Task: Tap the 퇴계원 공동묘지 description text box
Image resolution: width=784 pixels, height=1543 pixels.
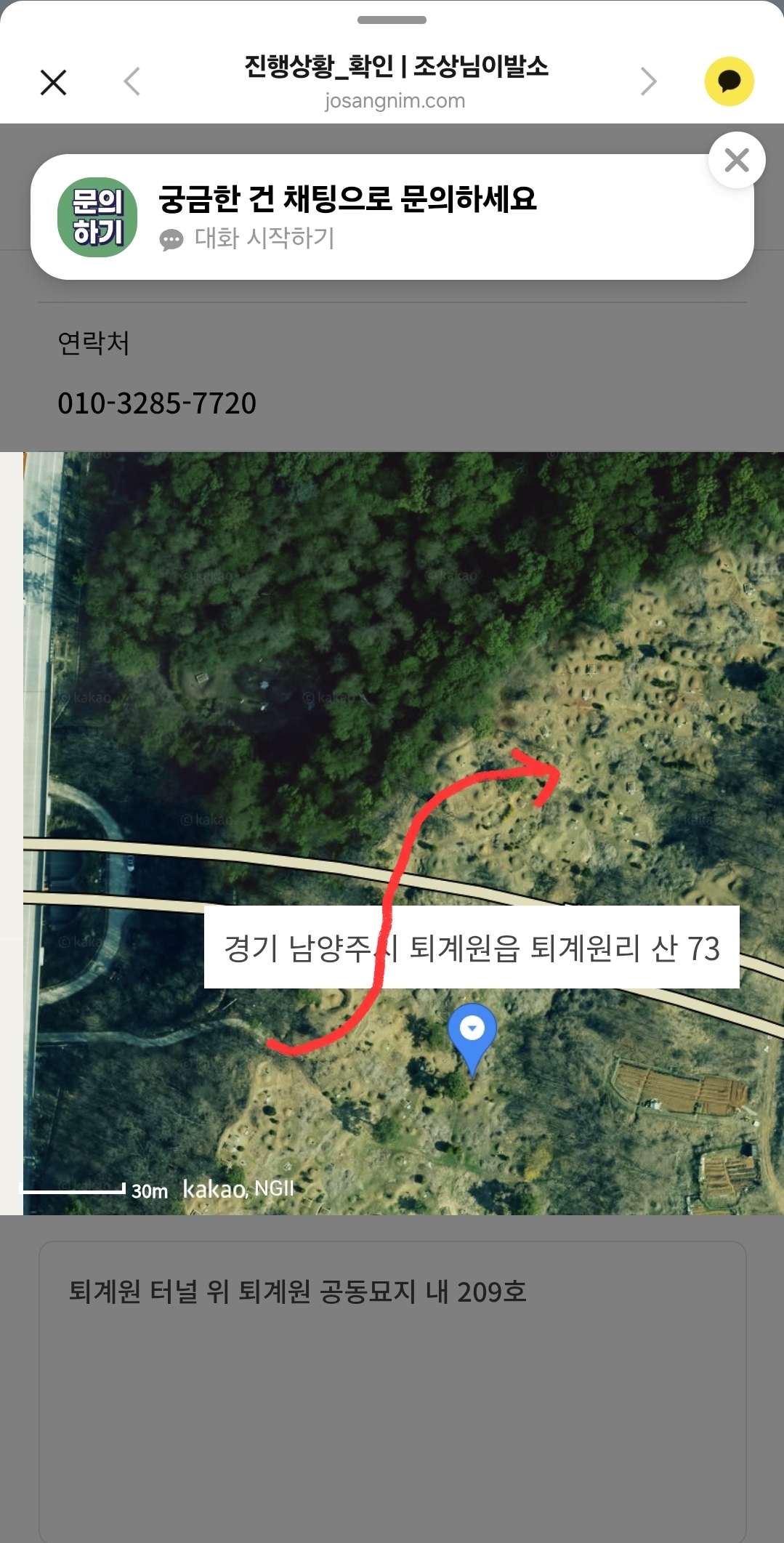Action: pyautogui.click(x=392, y=1381)
